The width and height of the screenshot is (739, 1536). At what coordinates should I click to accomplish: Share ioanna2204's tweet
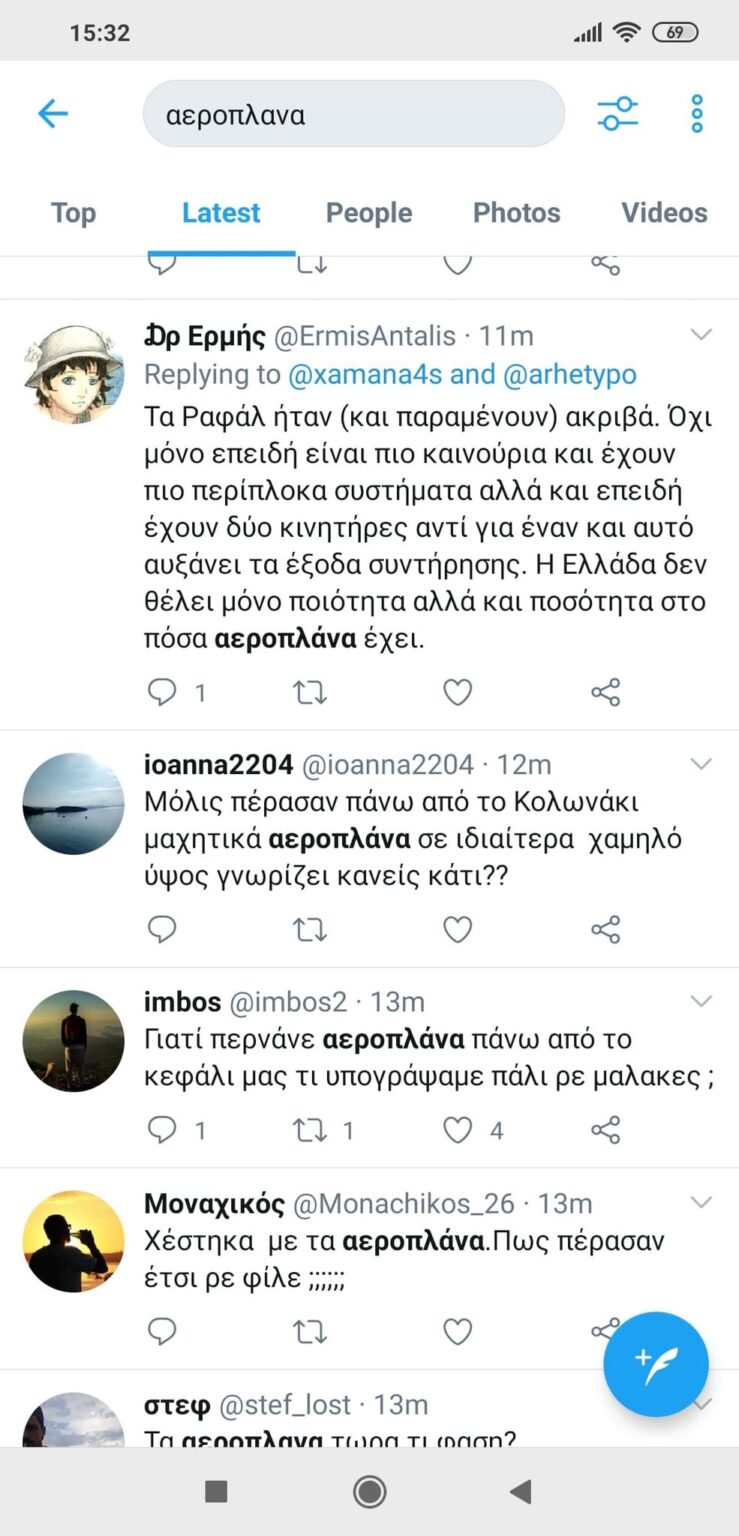pyautogui.click(x=605, y=930)
